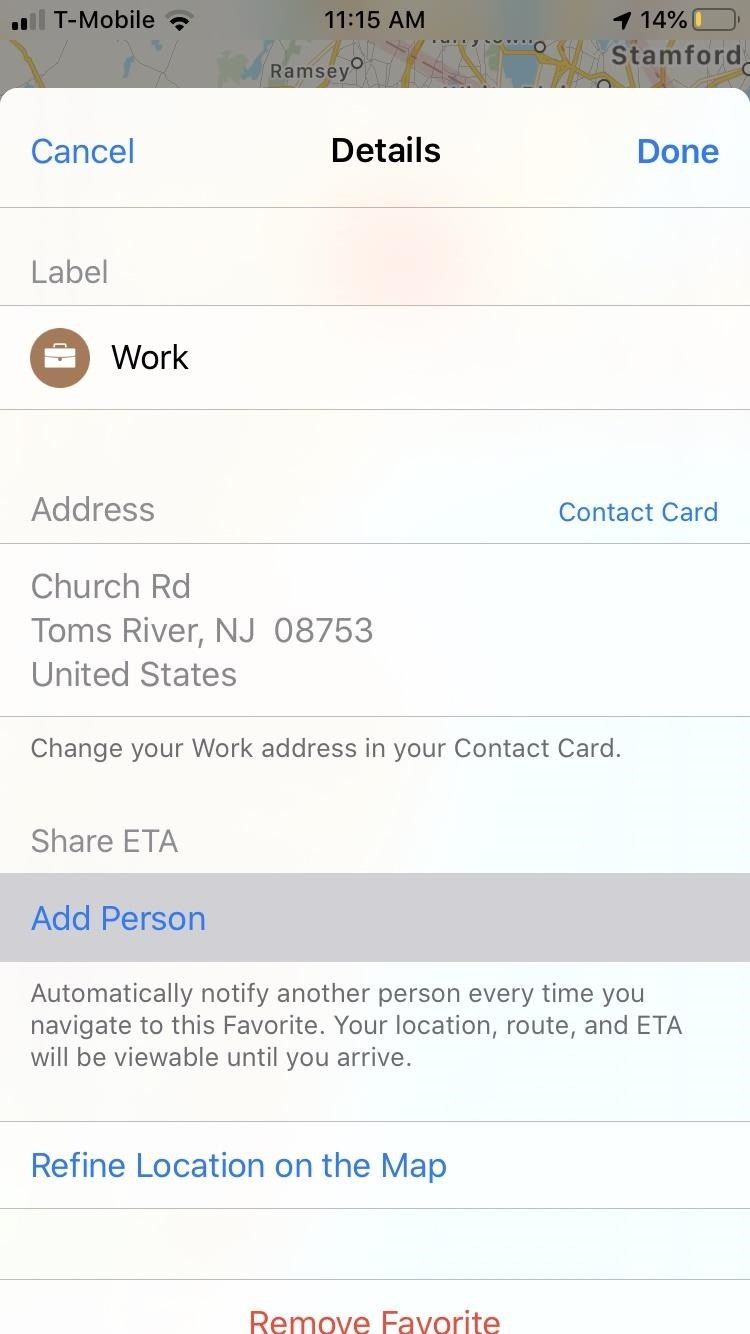The height and width of the screenshot is (1334, 750).
Task: Tap the Work label row
Action: (x=150, y=357)
